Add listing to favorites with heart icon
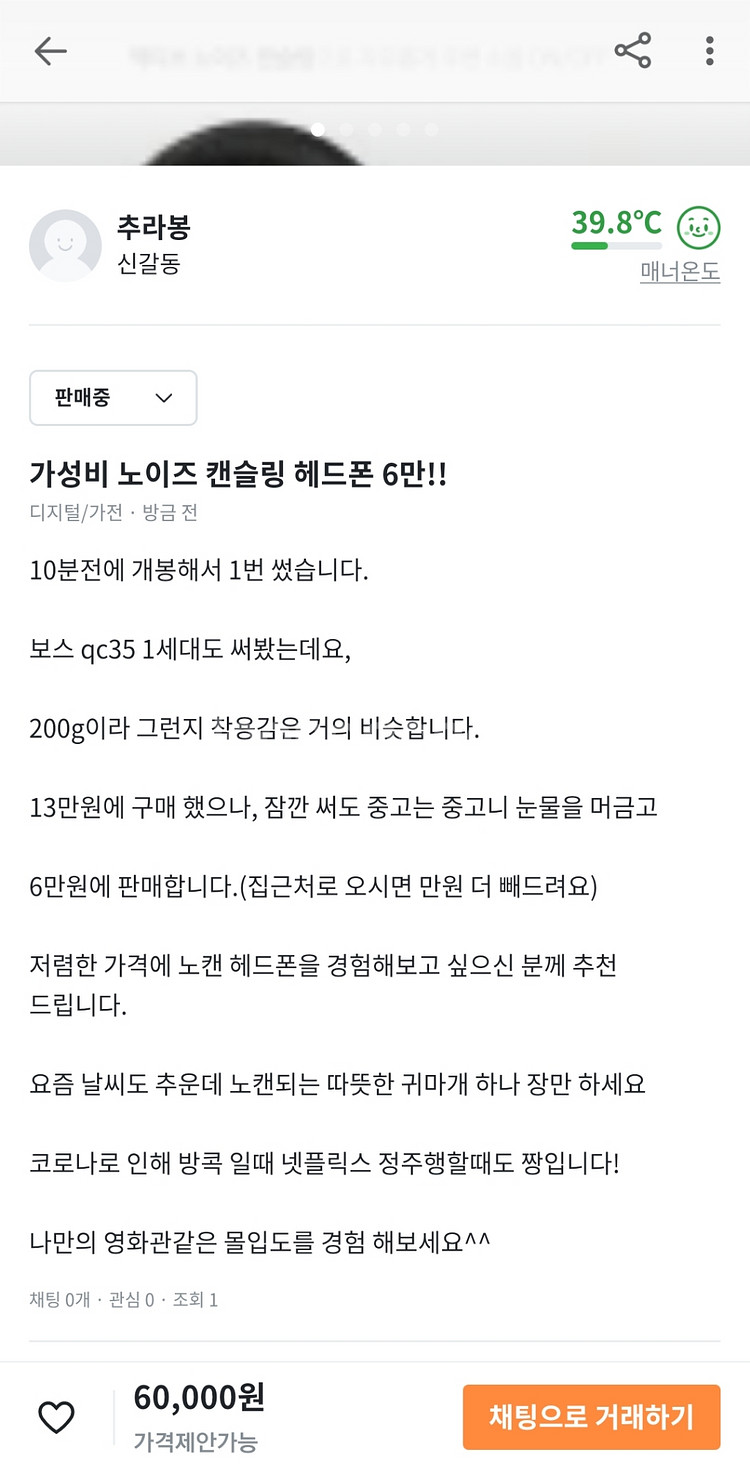This screenshot has width=750, height=1474. (57, 1417)
